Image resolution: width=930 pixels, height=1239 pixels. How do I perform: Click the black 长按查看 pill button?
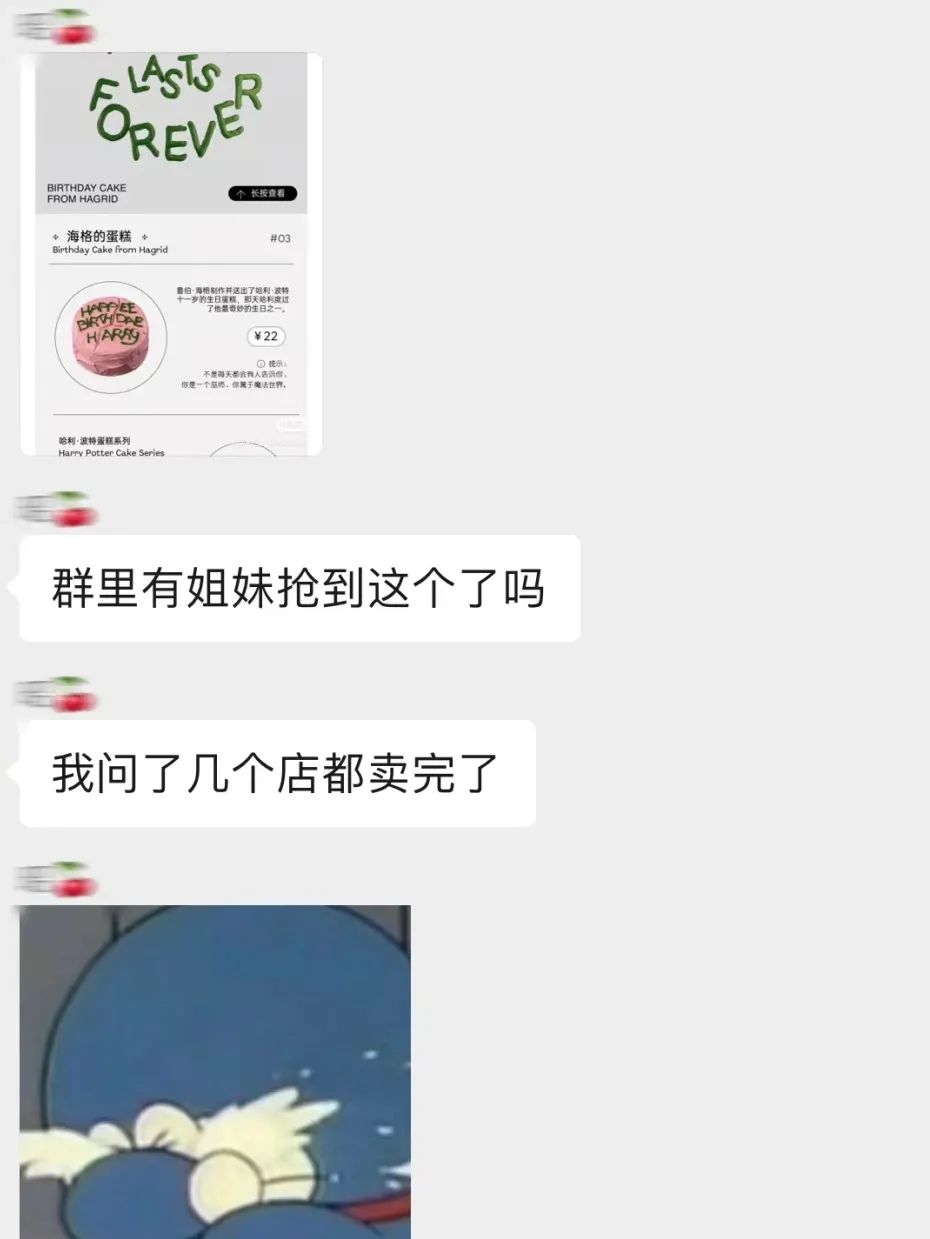[x=264, y=193]
